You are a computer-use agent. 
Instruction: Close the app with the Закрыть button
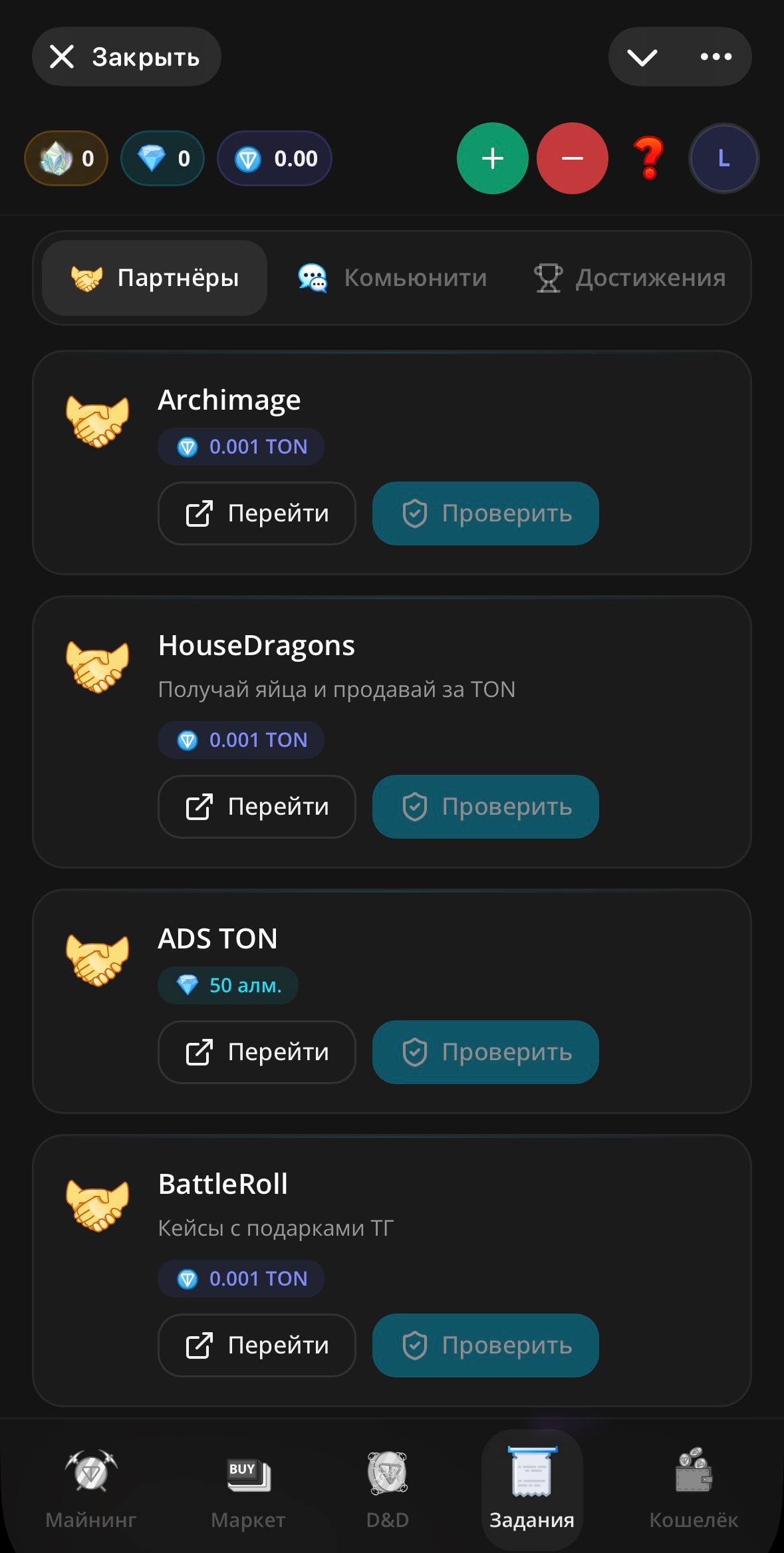coord(126,57)
